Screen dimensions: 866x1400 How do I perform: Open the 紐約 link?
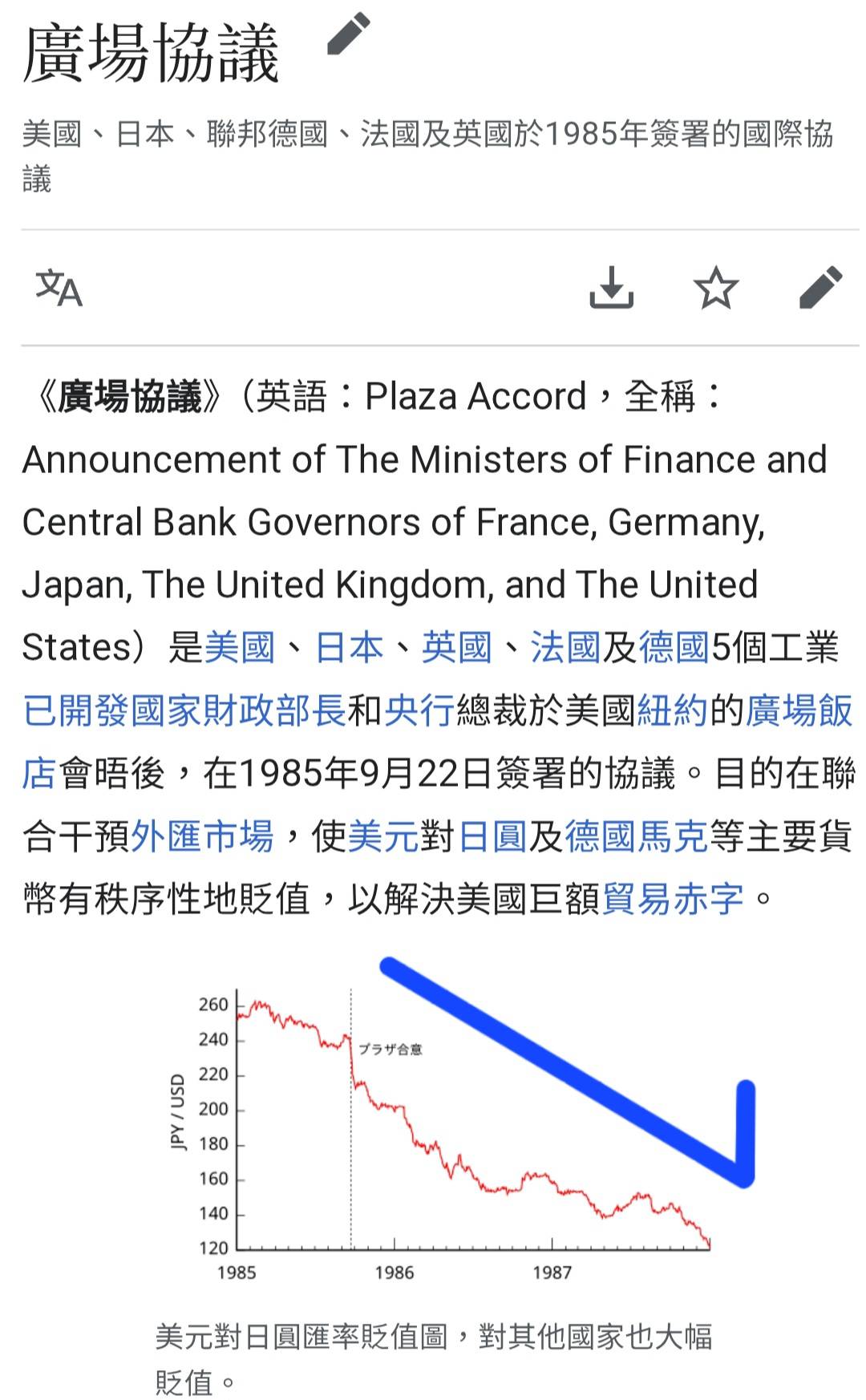[672, 710]
